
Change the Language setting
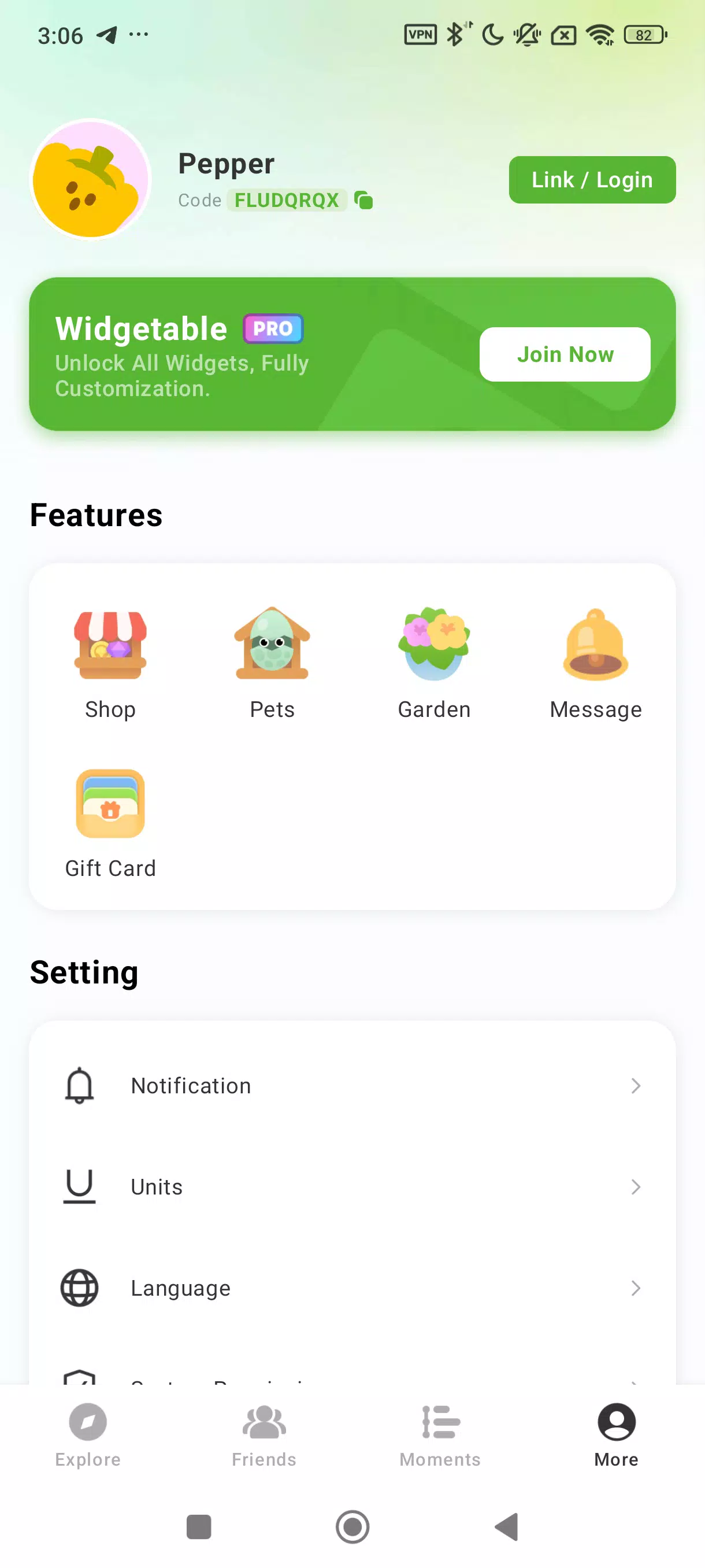pyautogui.click(x=352, y=1288)
